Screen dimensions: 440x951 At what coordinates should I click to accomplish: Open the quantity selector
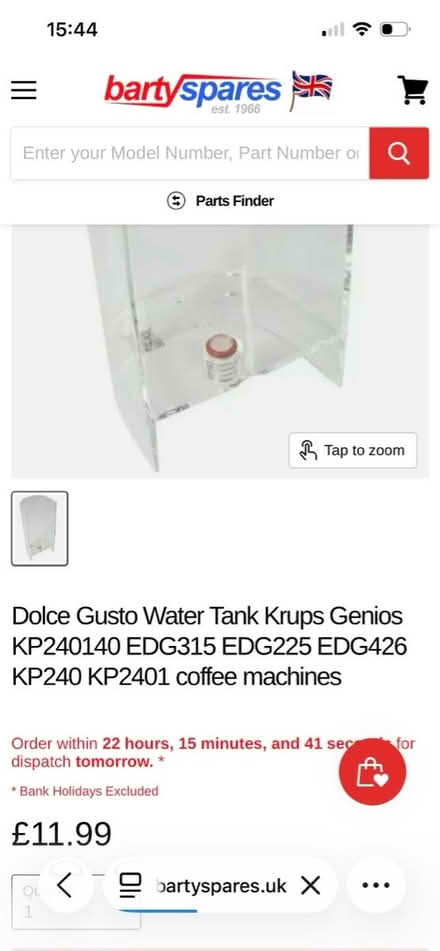click(76, 902)
